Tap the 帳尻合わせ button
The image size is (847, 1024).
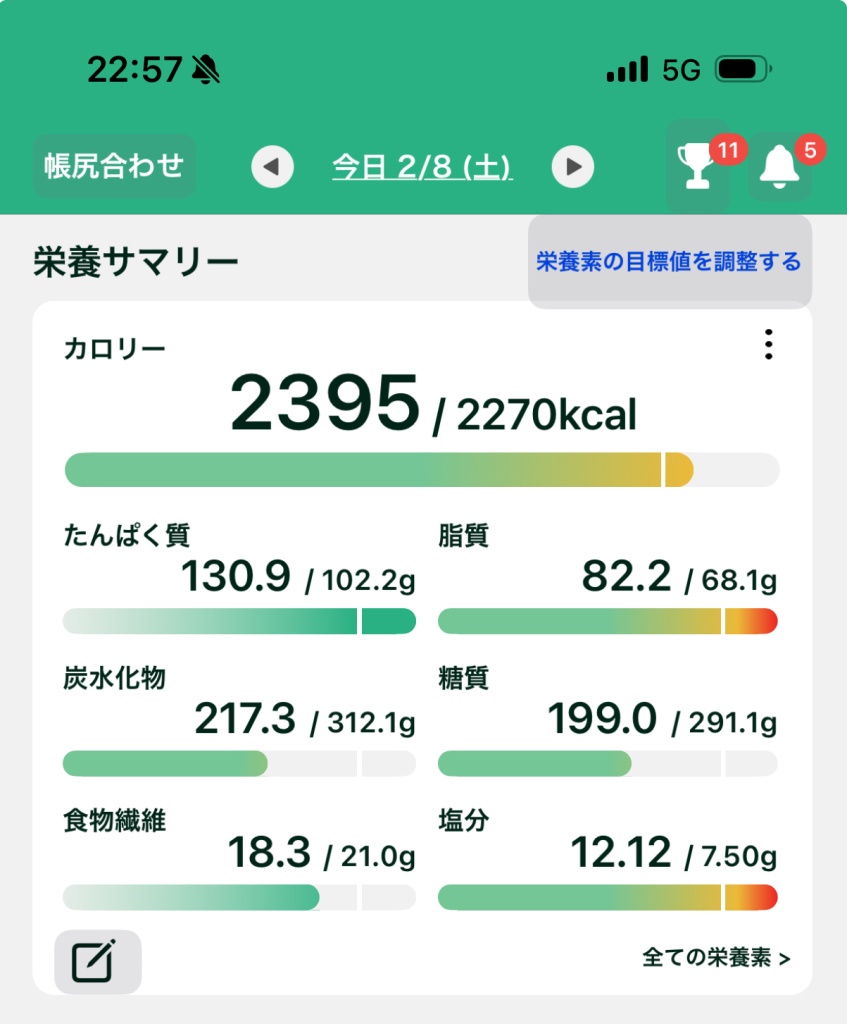pyautogui.click(x=114, y=166)
